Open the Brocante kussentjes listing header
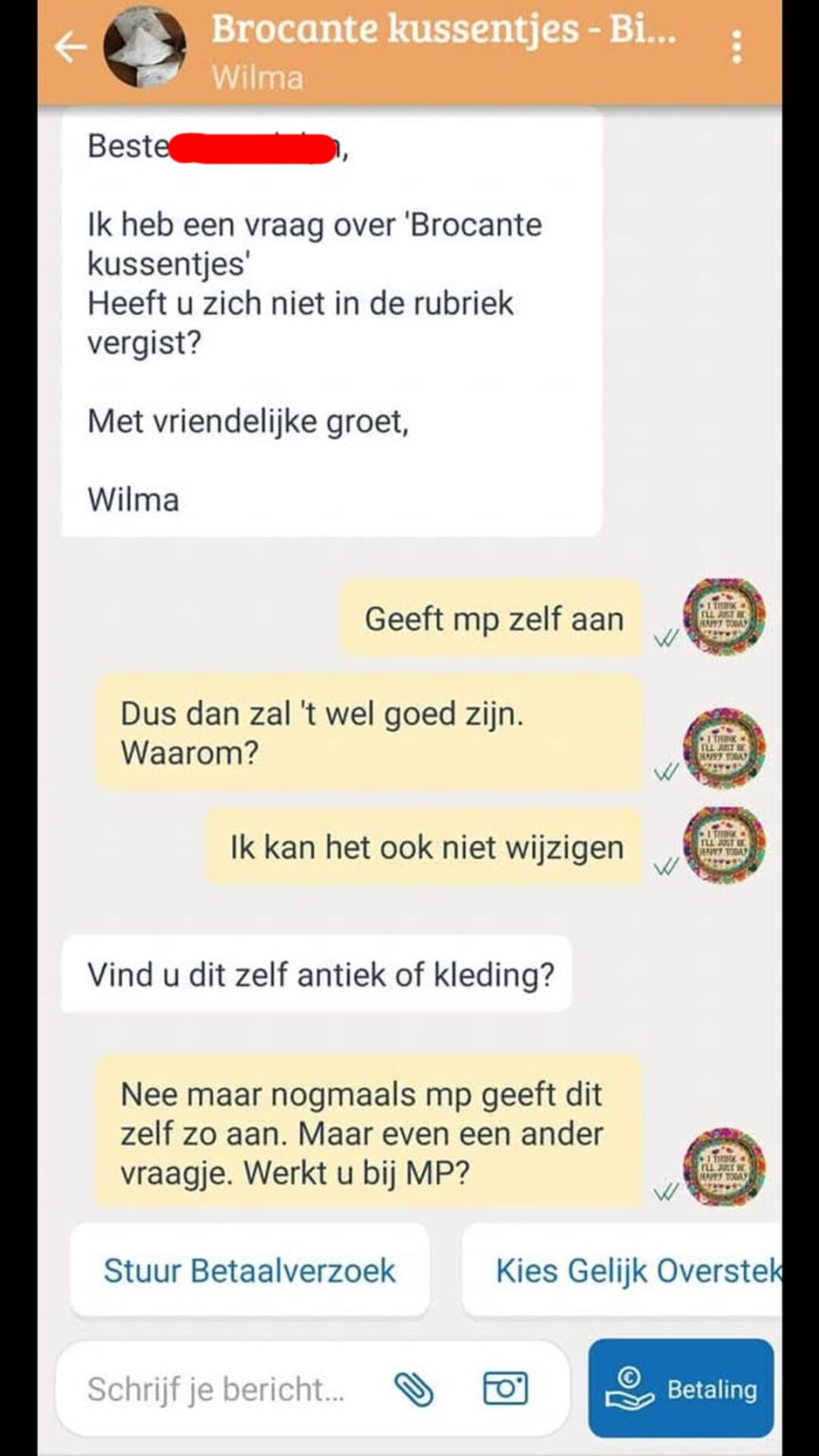The height and width of the screenshot is (1456, 819). (x=443, y=30)
